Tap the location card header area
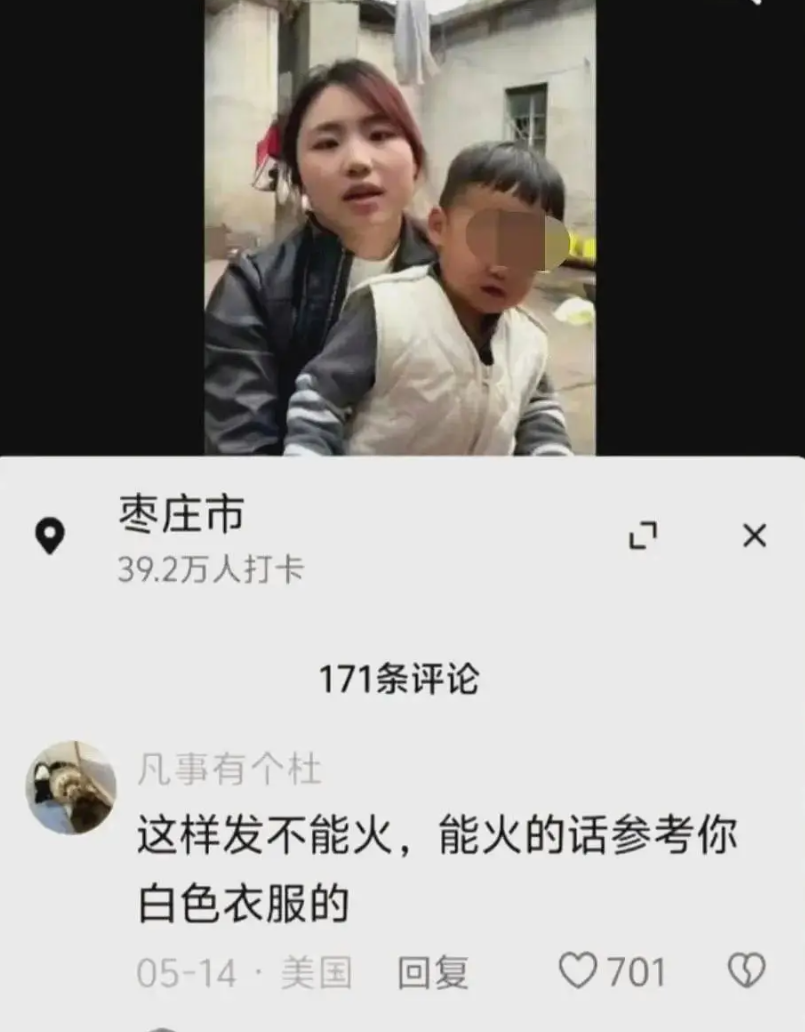 [300, 535]
